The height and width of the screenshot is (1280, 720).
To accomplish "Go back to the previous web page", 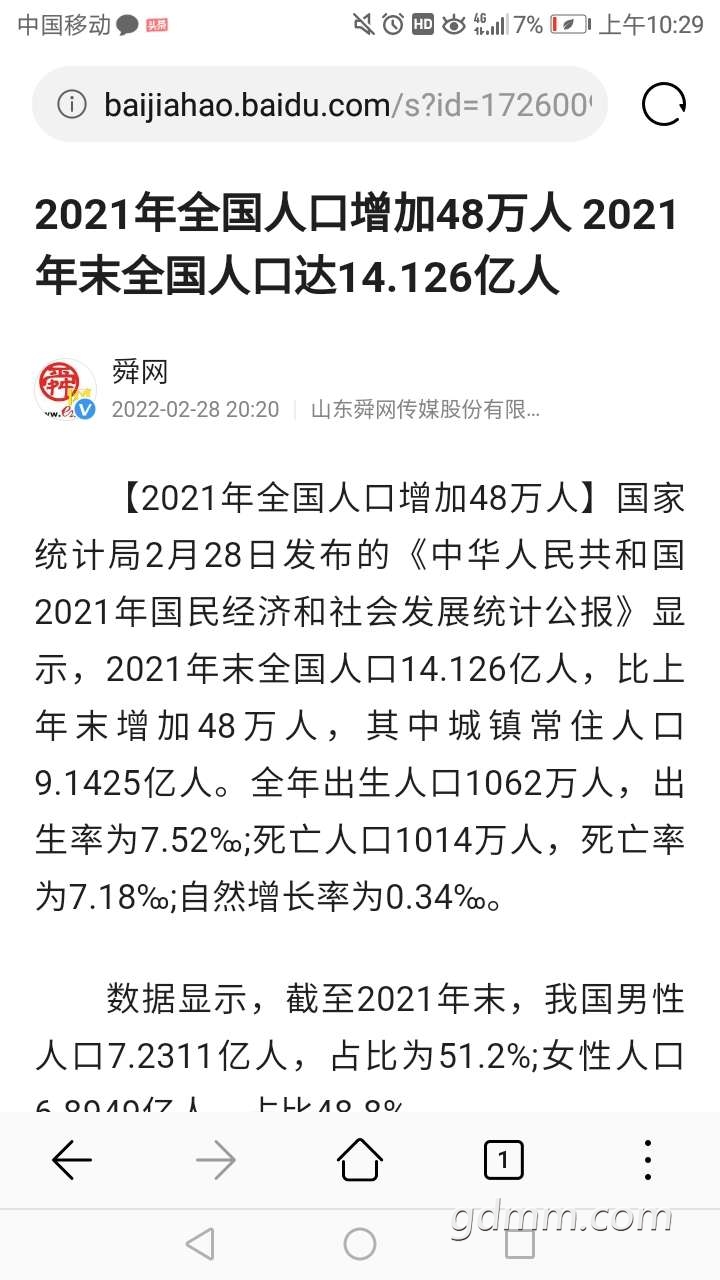I will point(72,1160).
